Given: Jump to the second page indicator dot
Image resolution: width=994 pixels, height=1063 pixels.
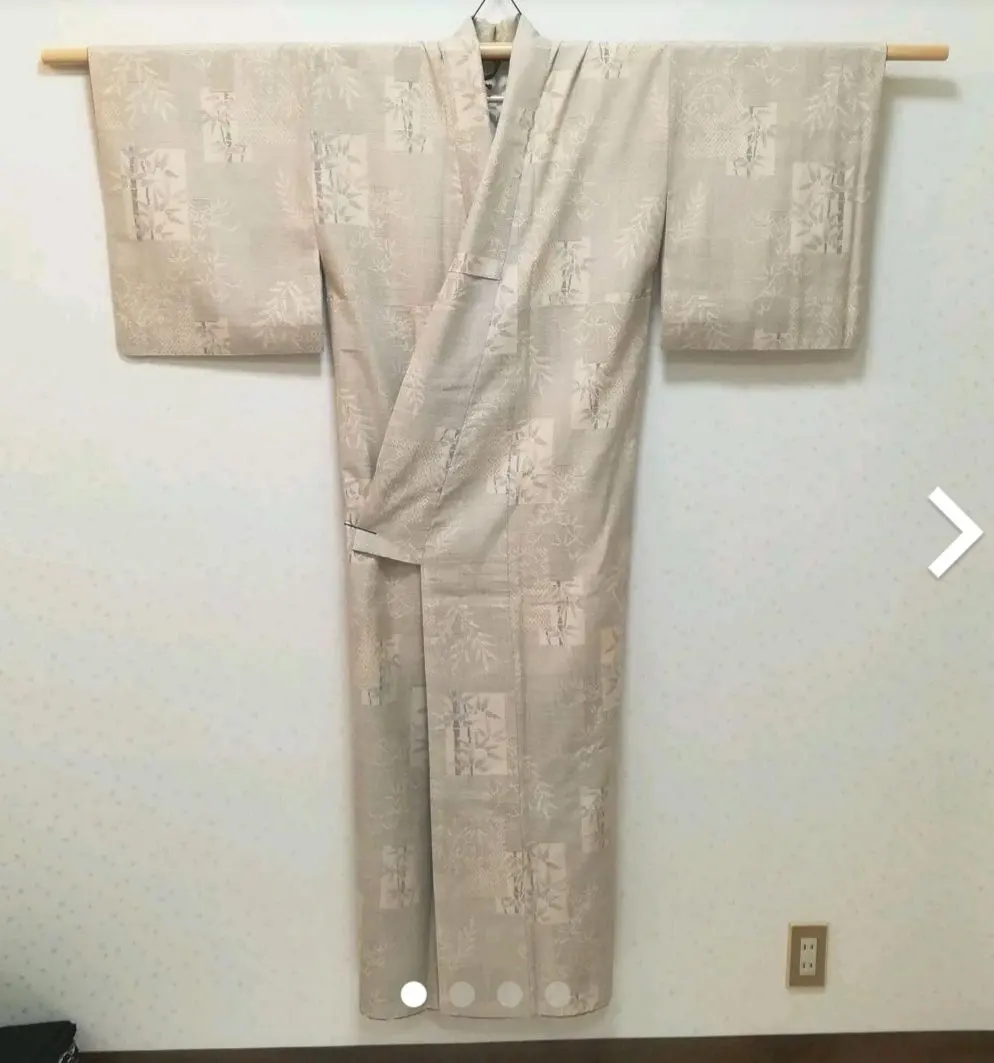Looking at the screenshot, I should 462,994.
